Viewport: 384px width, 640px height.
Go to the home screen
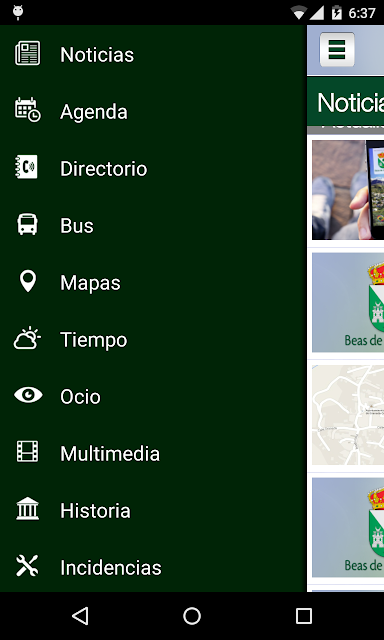click(x=192, y=616)
